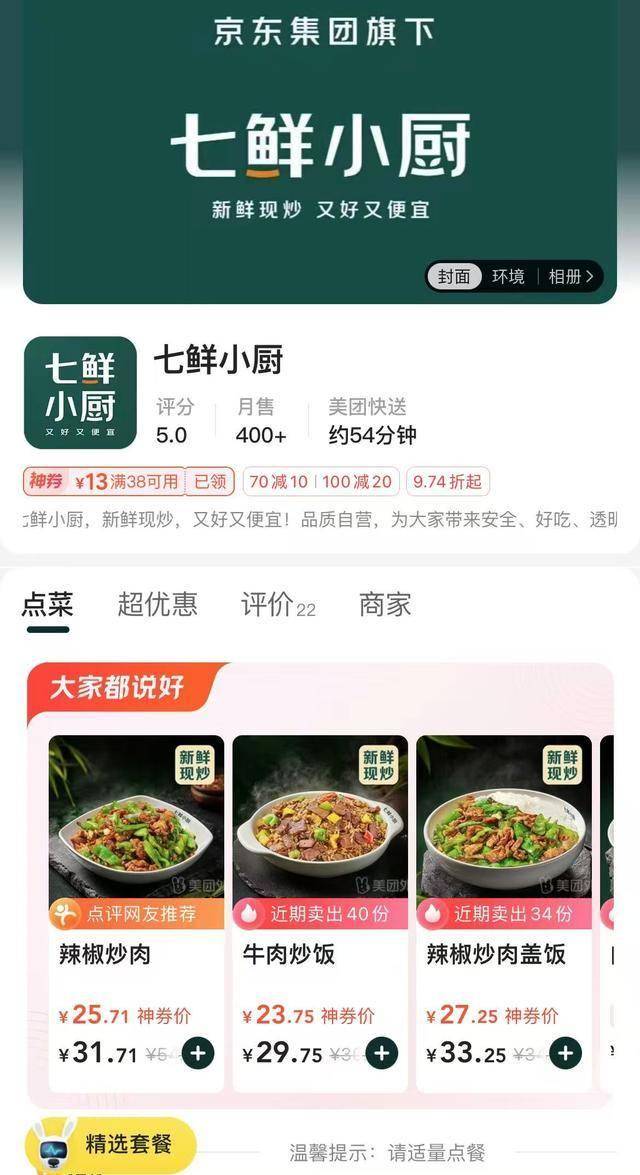Add 辣椒炒肉 to the cart

[x=198, y=1053]
